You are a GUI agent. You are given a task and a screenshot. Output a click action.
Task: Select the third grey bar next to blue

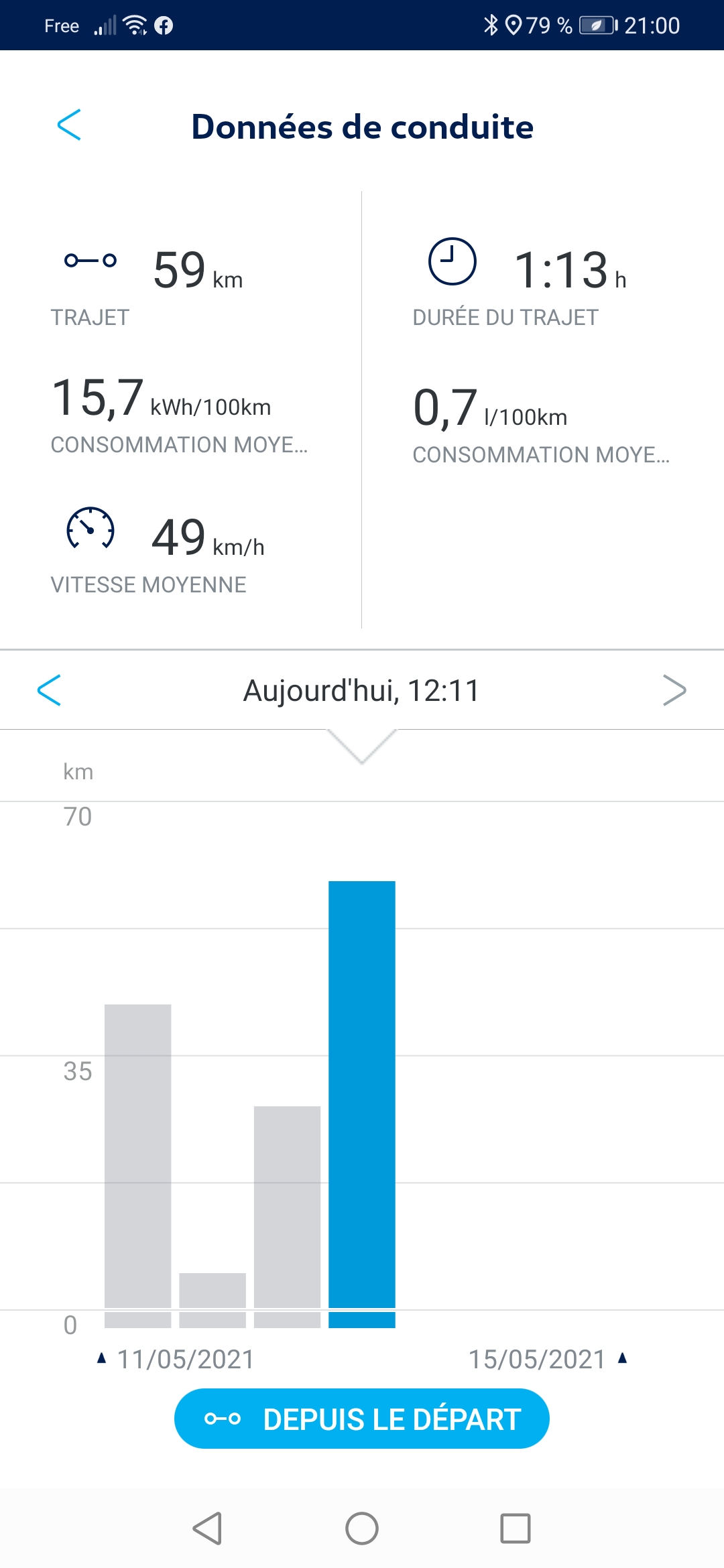tap(287, 1216)
